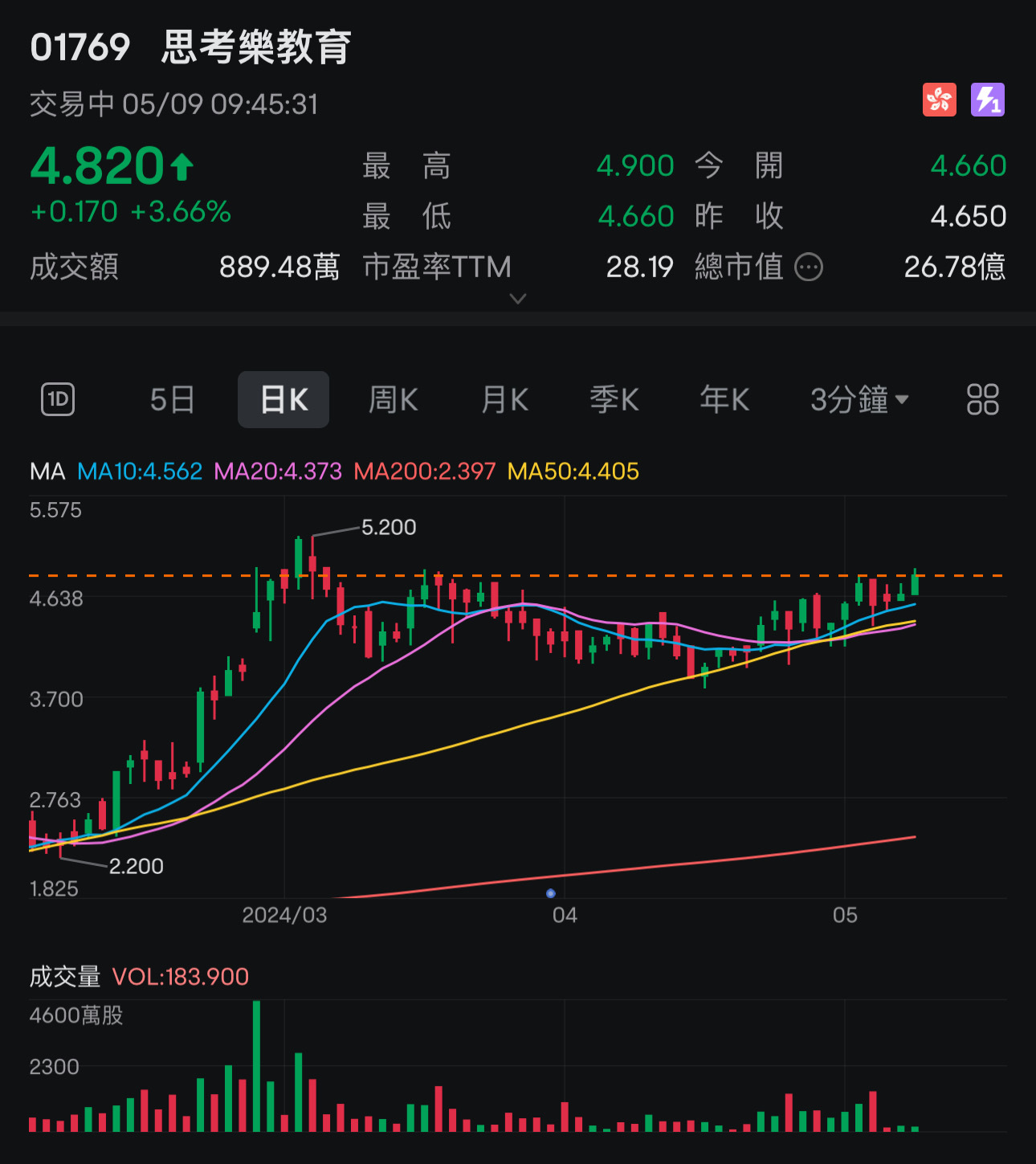Tap the blue event dot on the chart
The height and width of the screenshot is (1164, 1036).
pyautogui.click(x=550, y=893)
